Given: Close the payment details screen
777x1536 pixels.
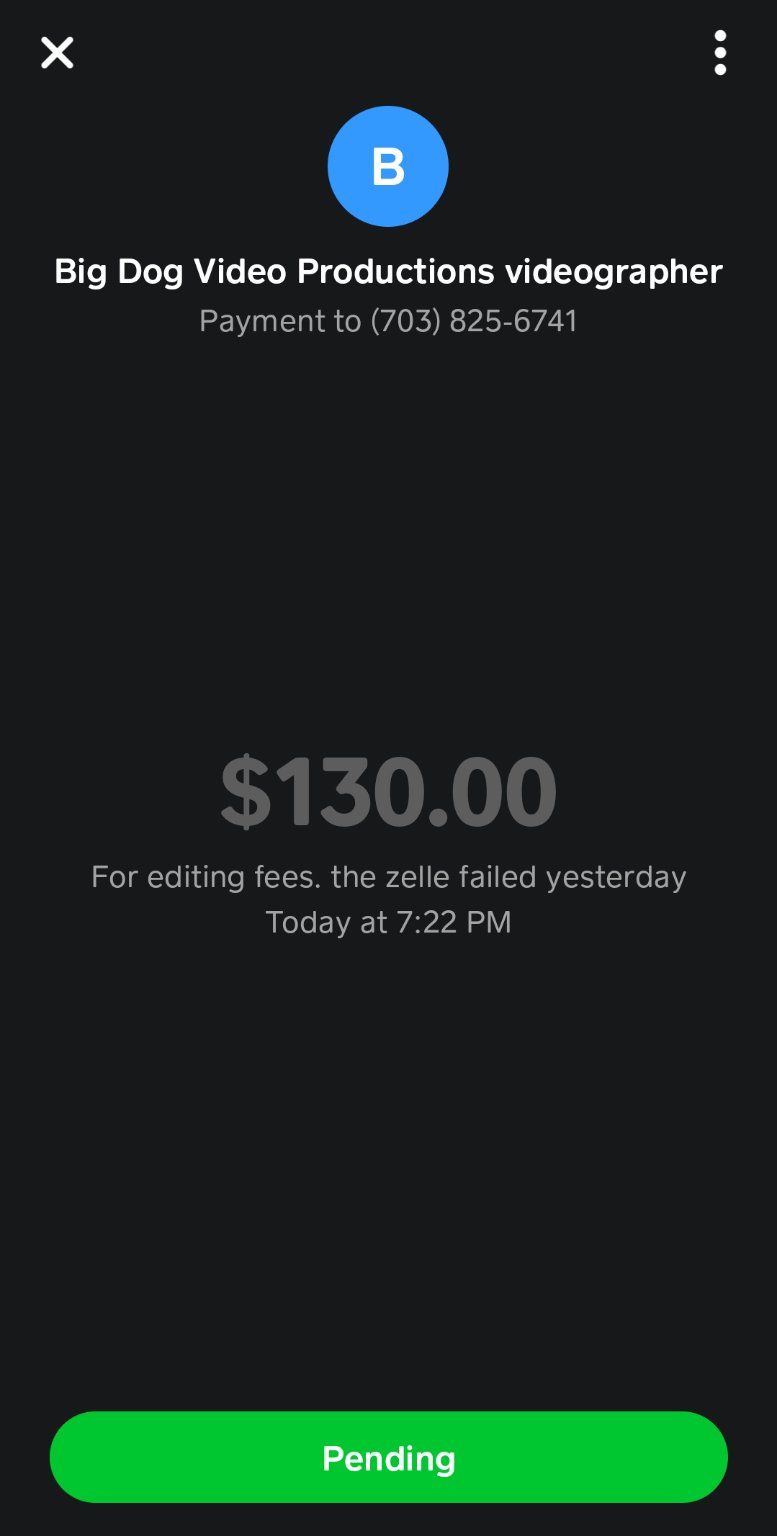Looking at the screenshot, I should [57, 52].
